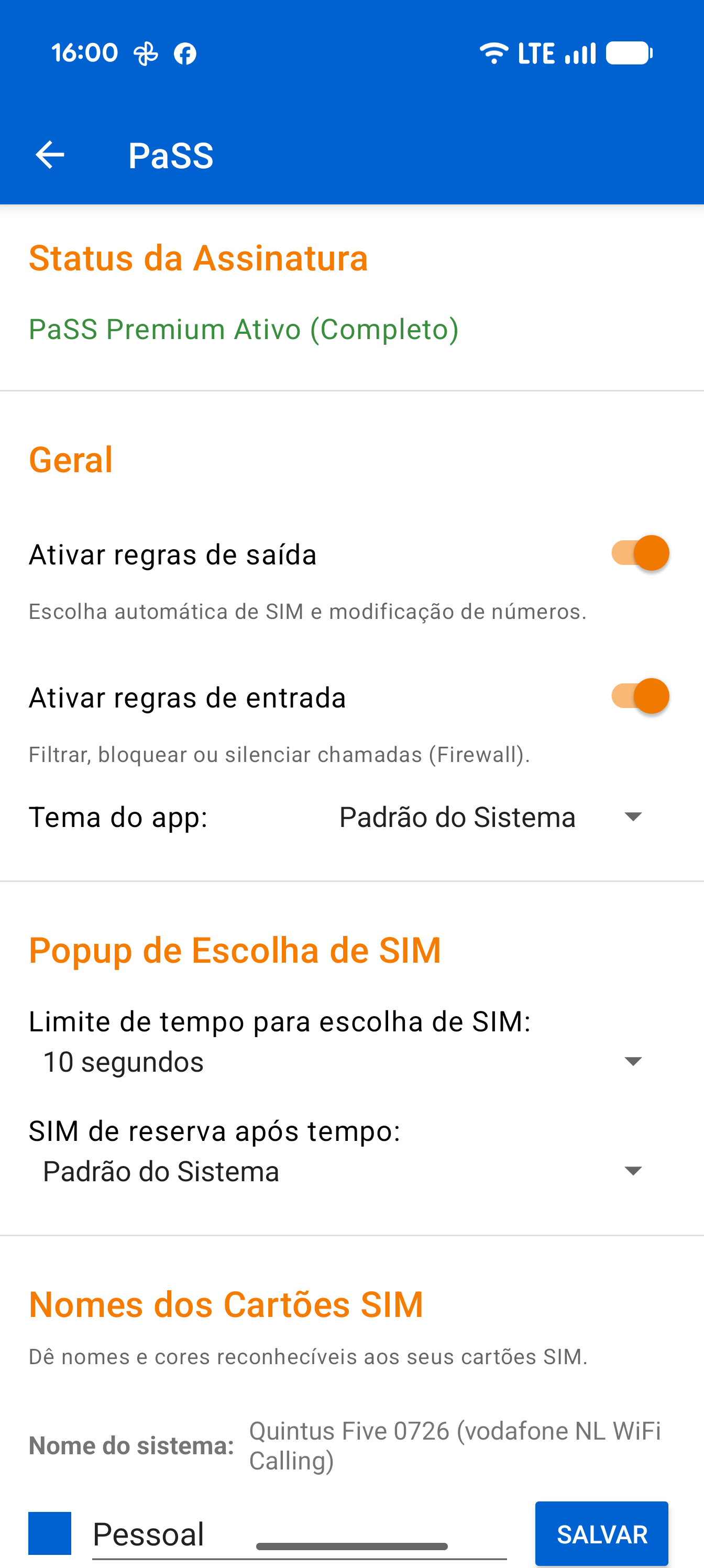Edit the Pessoal SIM name field
The height and width of the screenshot is (1568, 704).
300,1533
